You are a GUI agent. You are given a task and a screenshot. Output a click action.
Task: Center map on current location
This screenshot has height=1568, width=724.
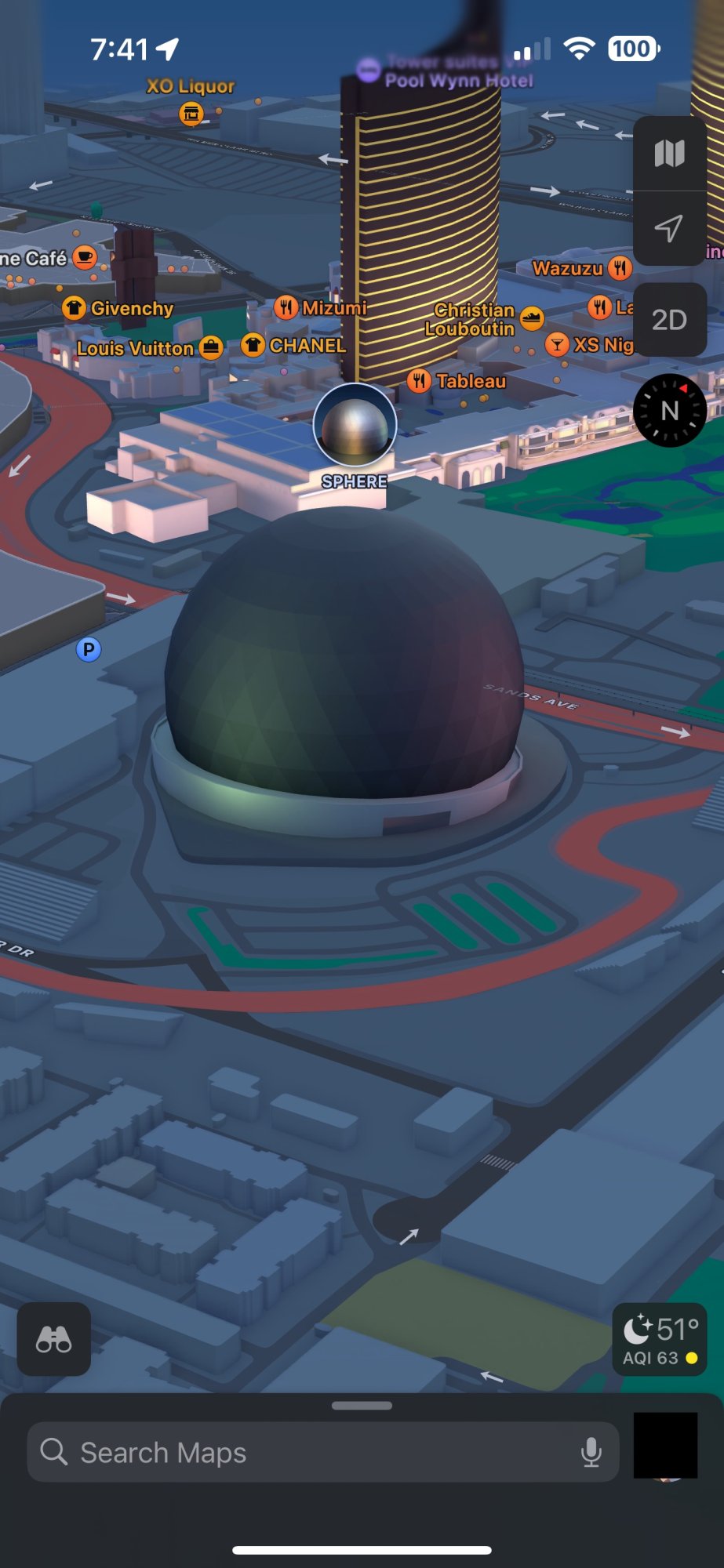(669, 228)
